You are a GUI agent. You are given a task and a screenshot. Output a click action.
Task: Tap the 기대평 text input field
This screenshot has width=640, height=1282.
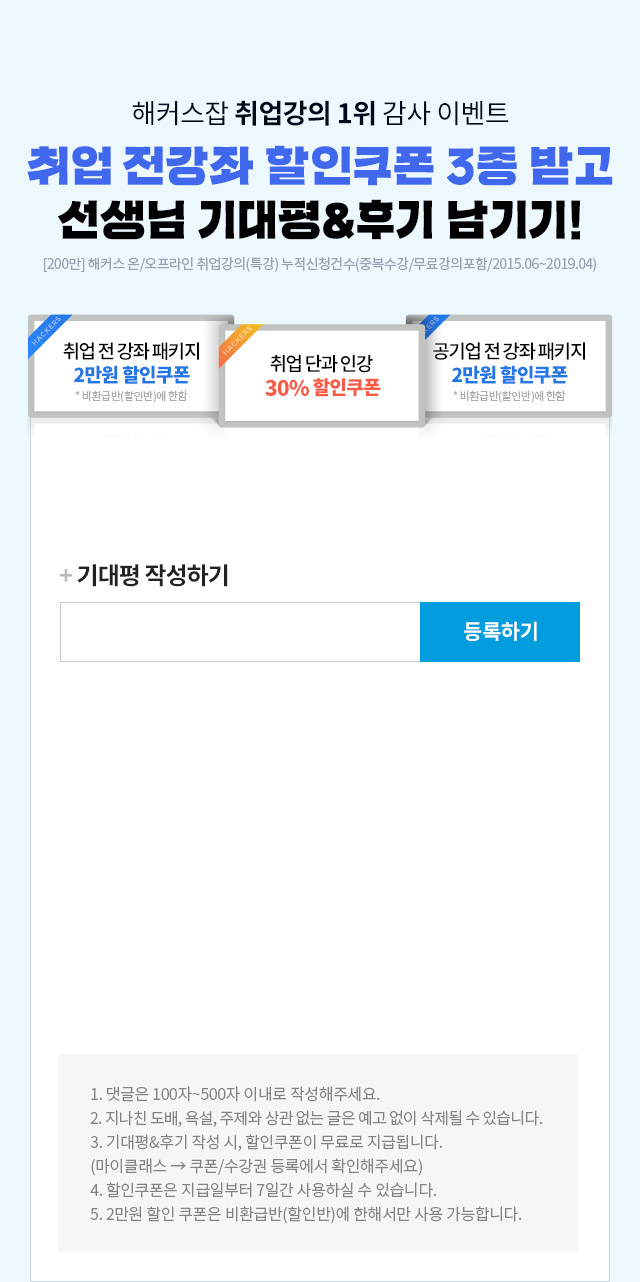coord(240,632)
